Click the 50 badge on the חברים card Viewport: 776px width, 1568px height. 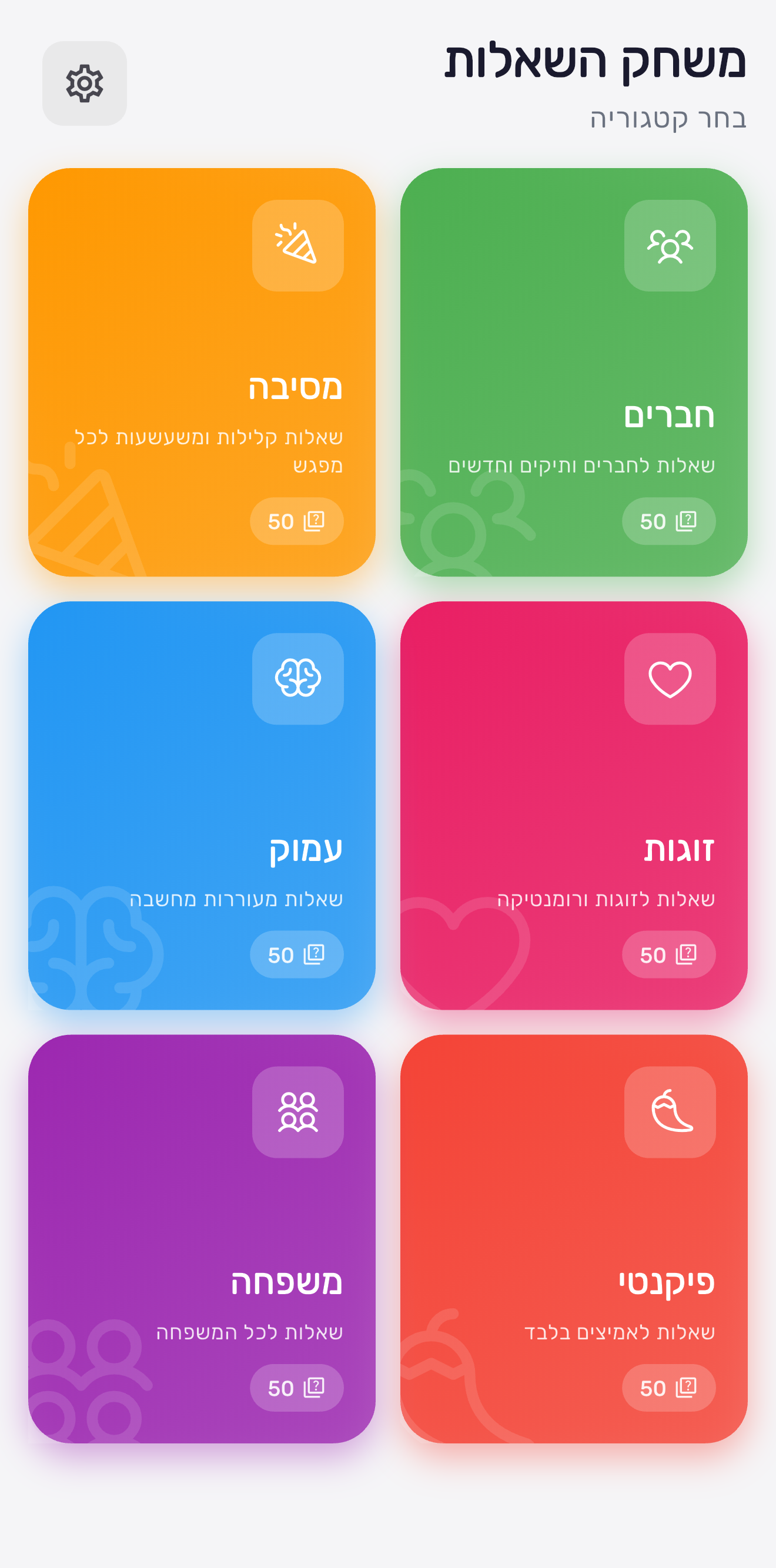[x=668, y=522]
